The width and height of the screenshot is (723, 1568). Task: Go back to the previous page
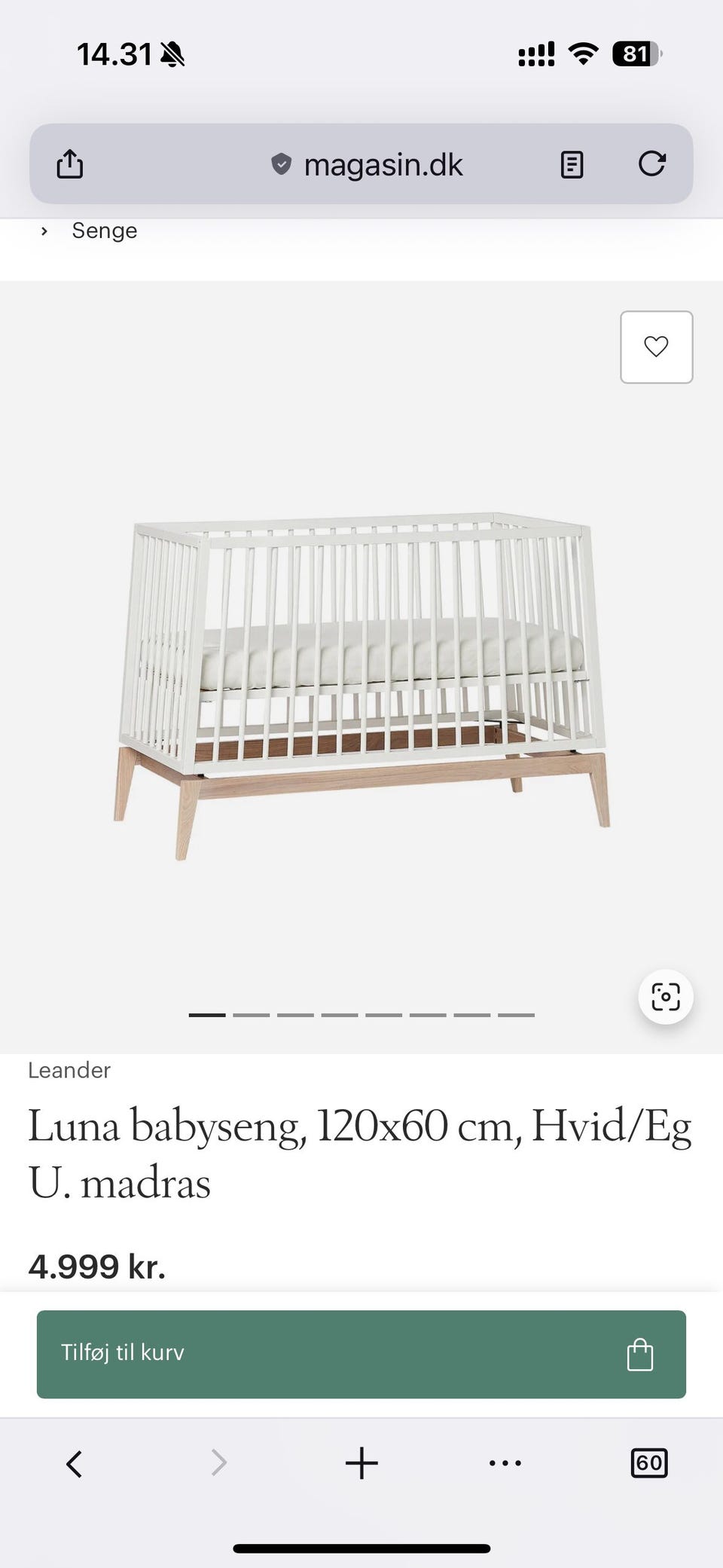click(74, 1463)
